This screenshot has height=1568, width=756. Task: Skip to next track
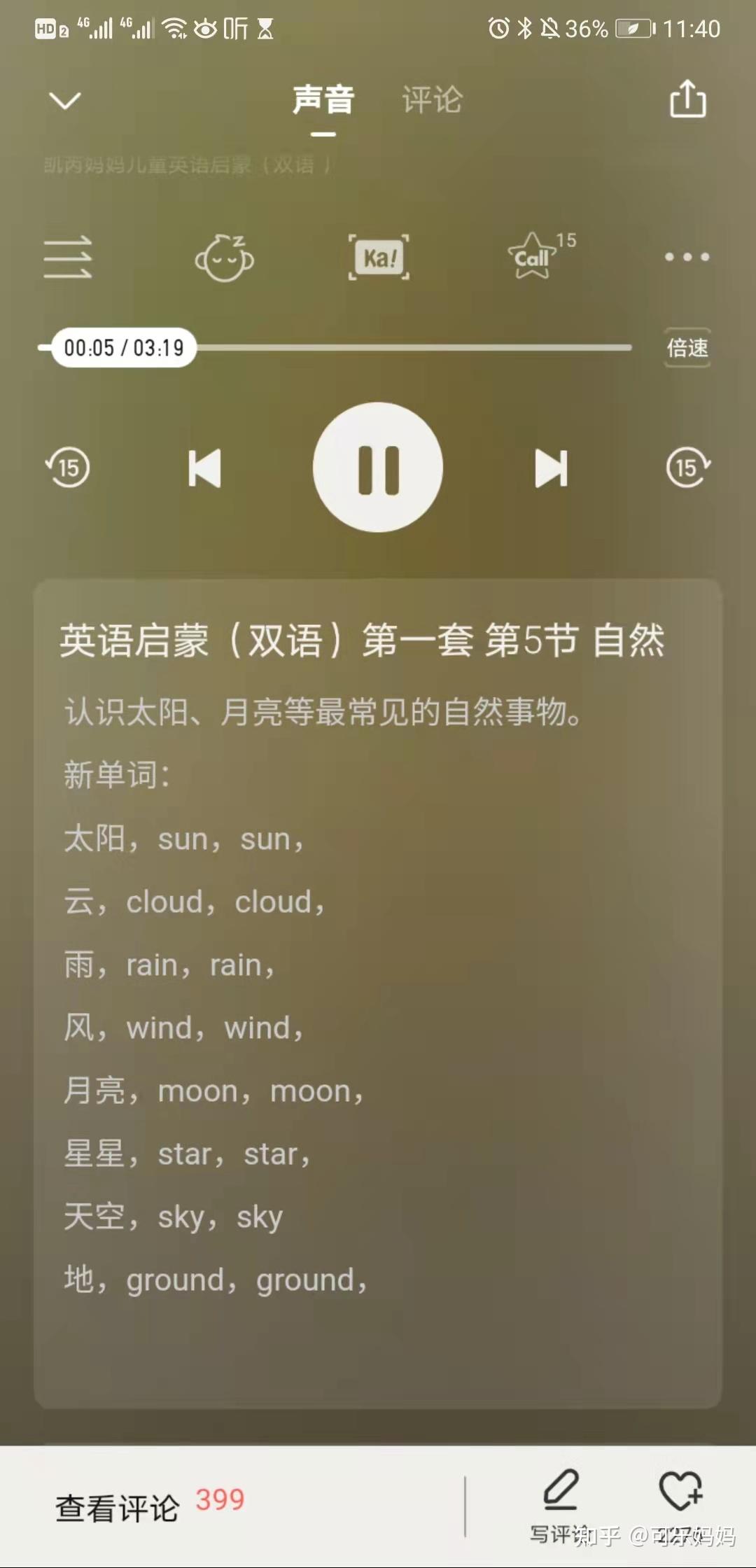pyautogui.click(x=551, y=468)
